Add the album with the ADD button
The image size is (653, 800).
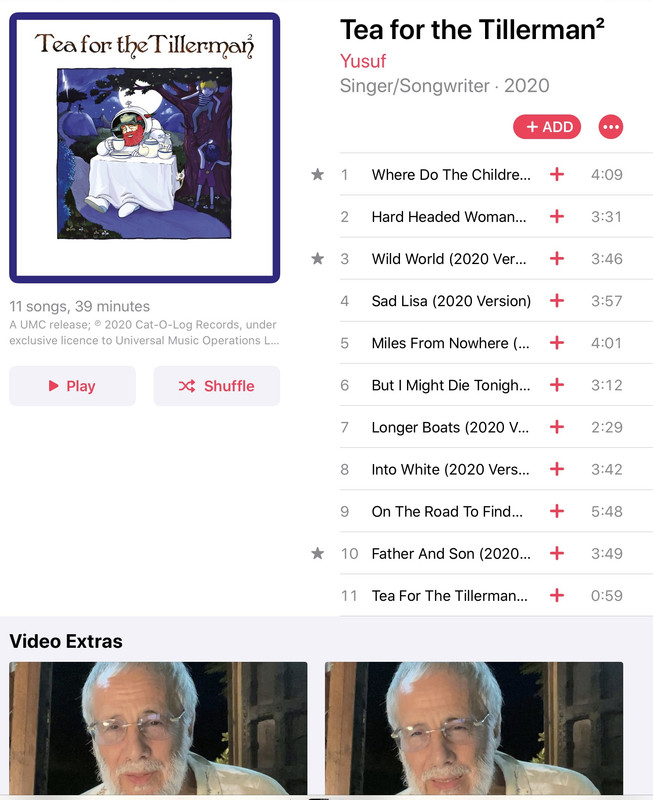547,127
